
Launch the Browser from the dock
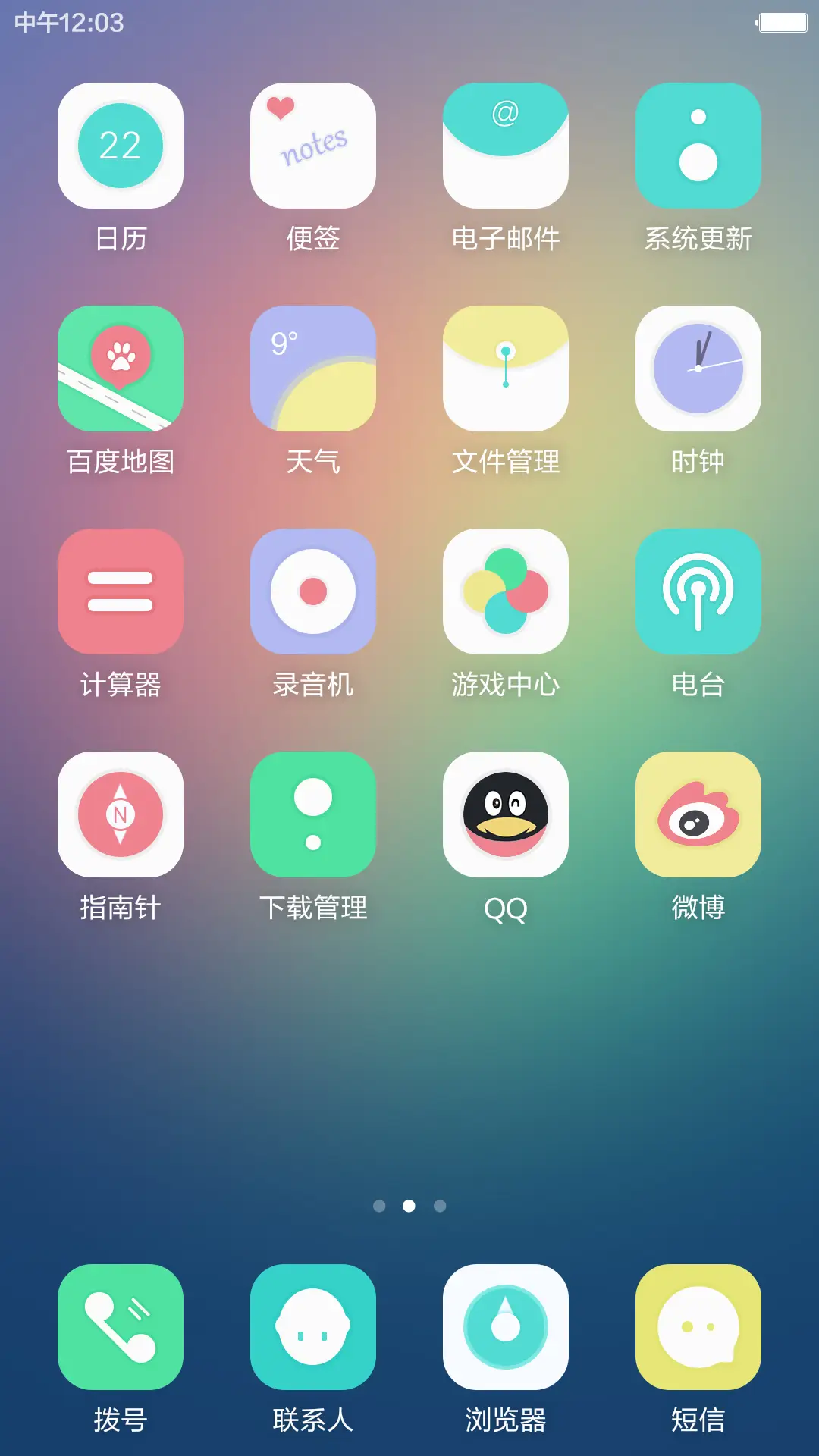(x=505, y=1328)
